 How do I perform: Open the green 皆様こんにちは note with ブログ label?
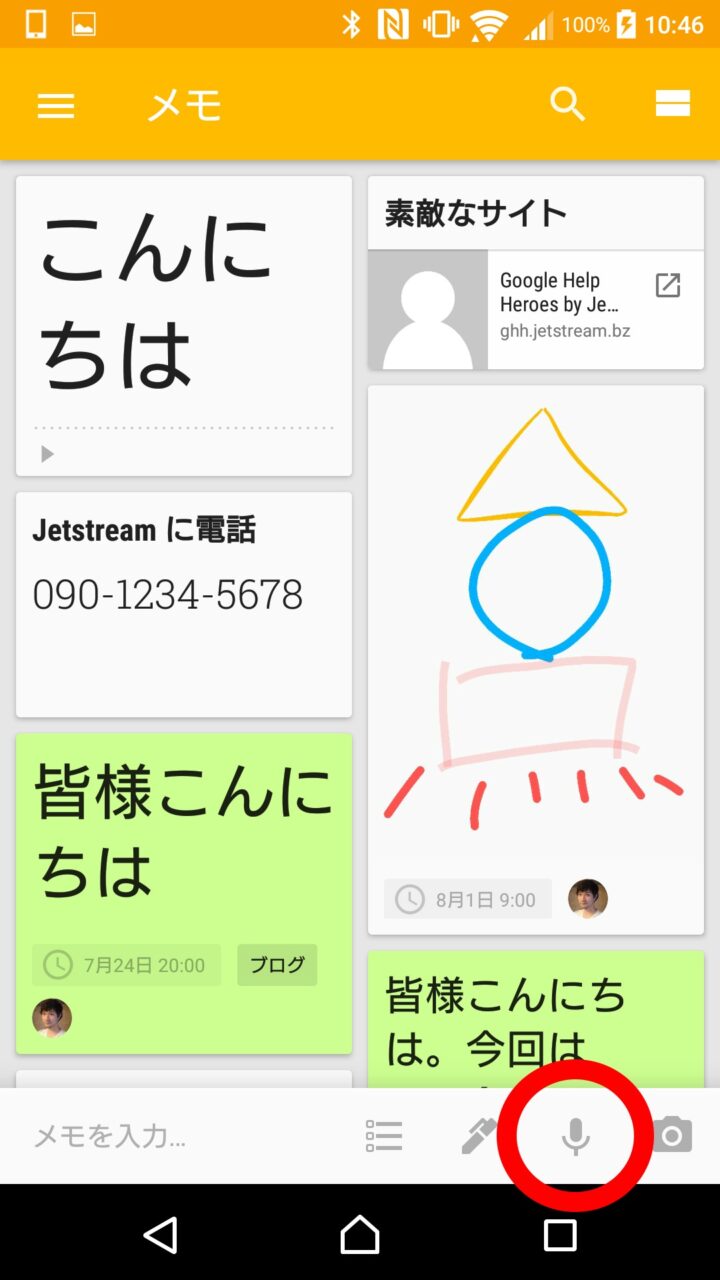point(184,830)
